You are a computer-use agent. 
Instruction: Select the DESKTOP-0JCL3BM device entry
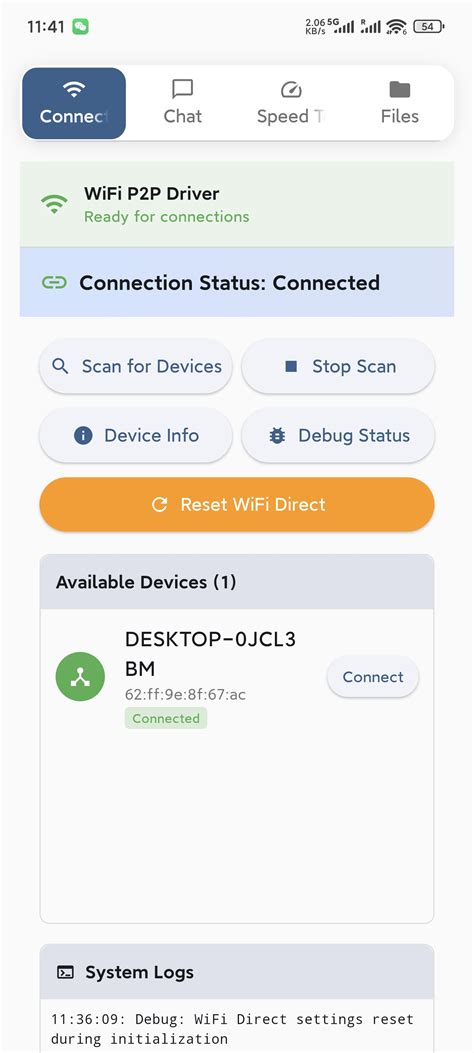click(237, 678)
